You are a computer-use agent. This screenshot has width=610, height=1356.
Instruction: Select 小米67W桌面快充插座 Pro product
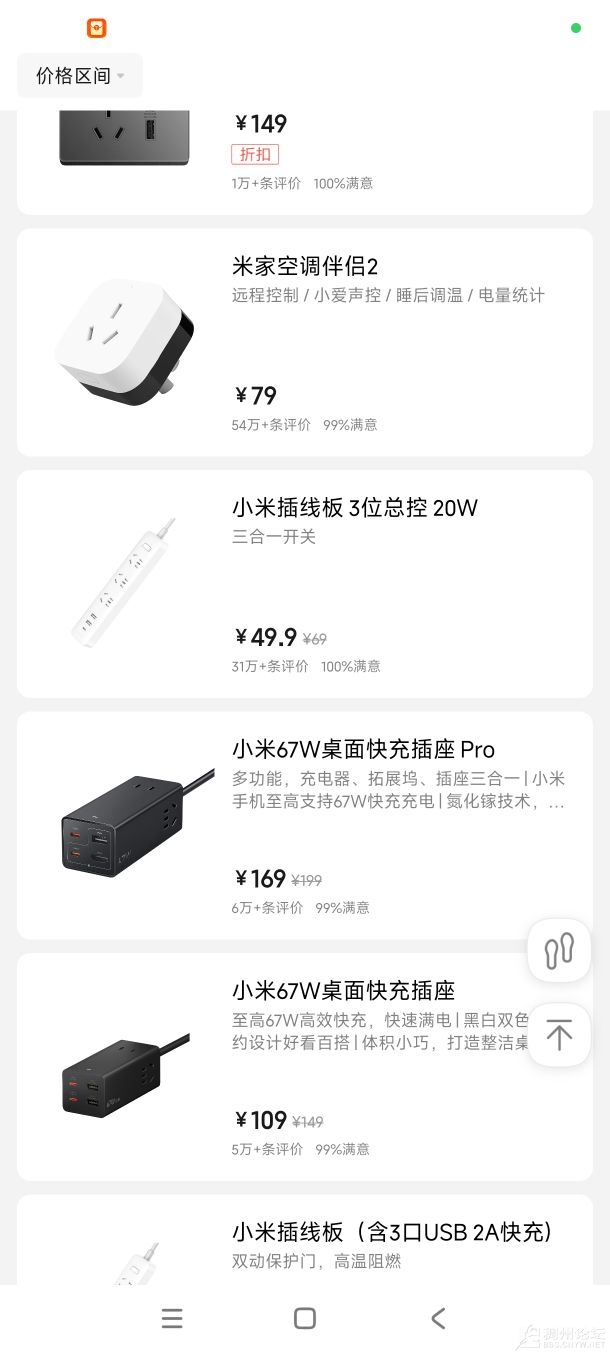pos(304,824)
